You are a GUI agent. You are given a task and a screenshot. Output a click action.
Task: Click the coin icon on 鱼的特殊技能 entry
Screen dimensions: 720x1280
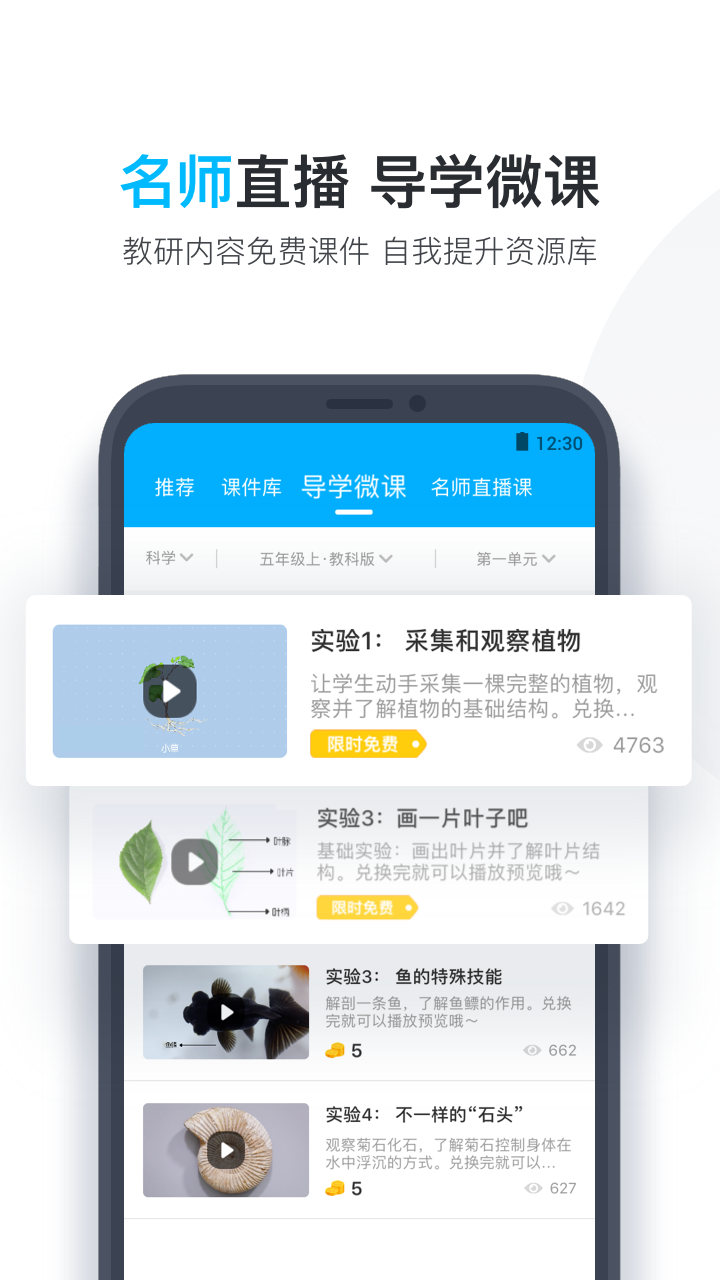point(333,1050)
